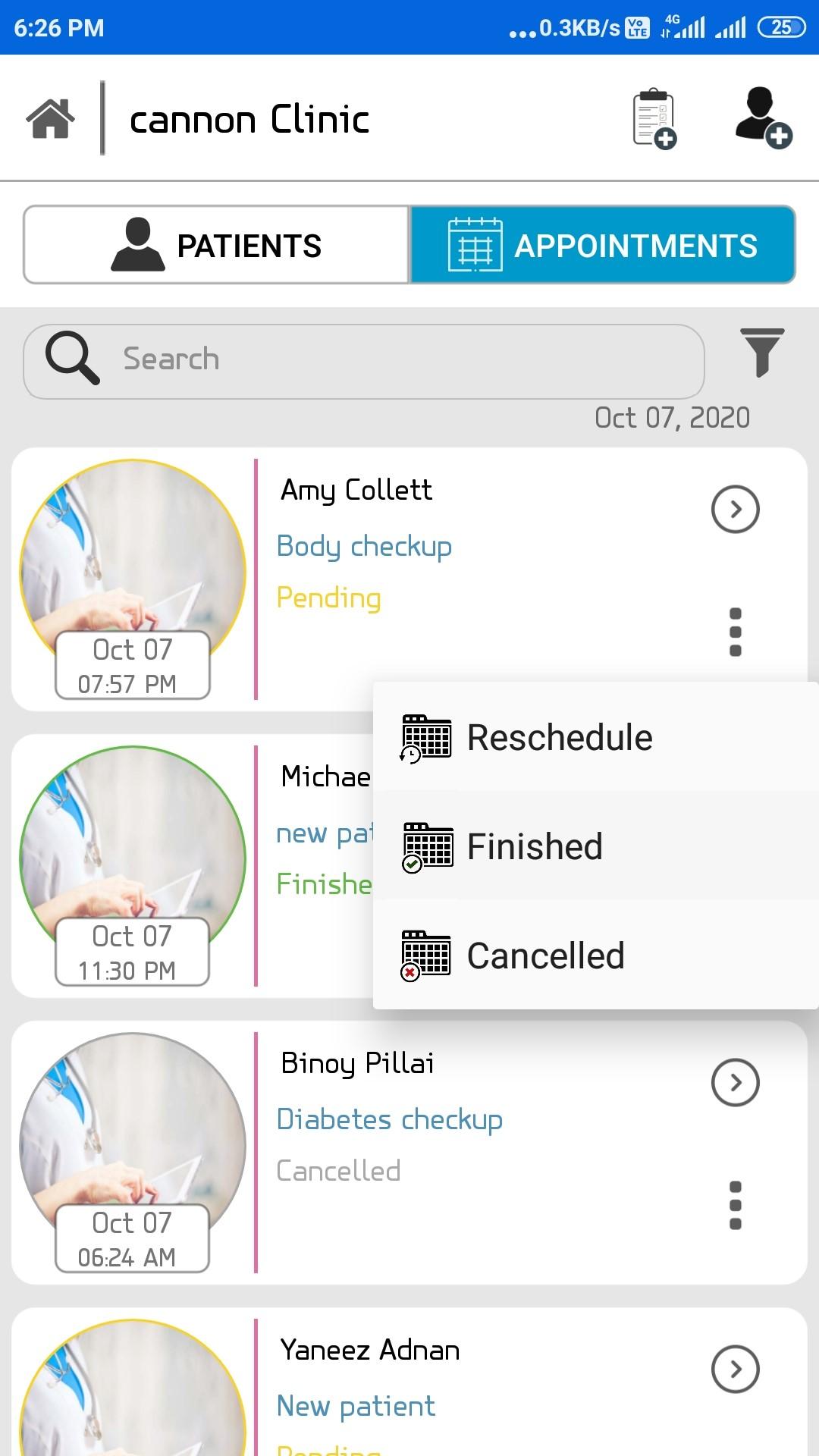Mark the appointment as Finished
This screenshot has width=819, height=1456.
[535, 846]
